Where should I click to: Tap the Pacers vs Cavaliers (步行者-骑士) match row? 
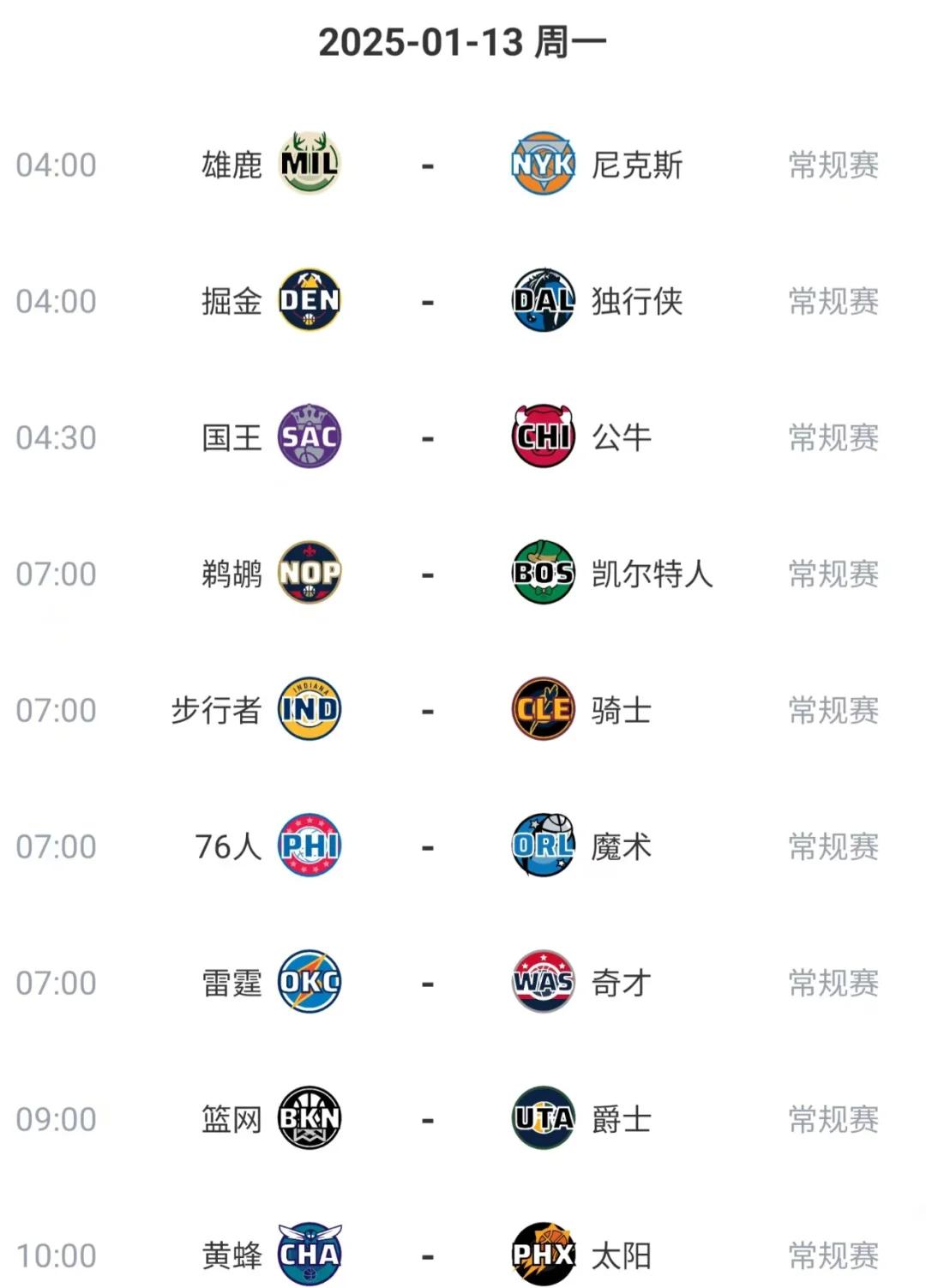click(427, 710)
